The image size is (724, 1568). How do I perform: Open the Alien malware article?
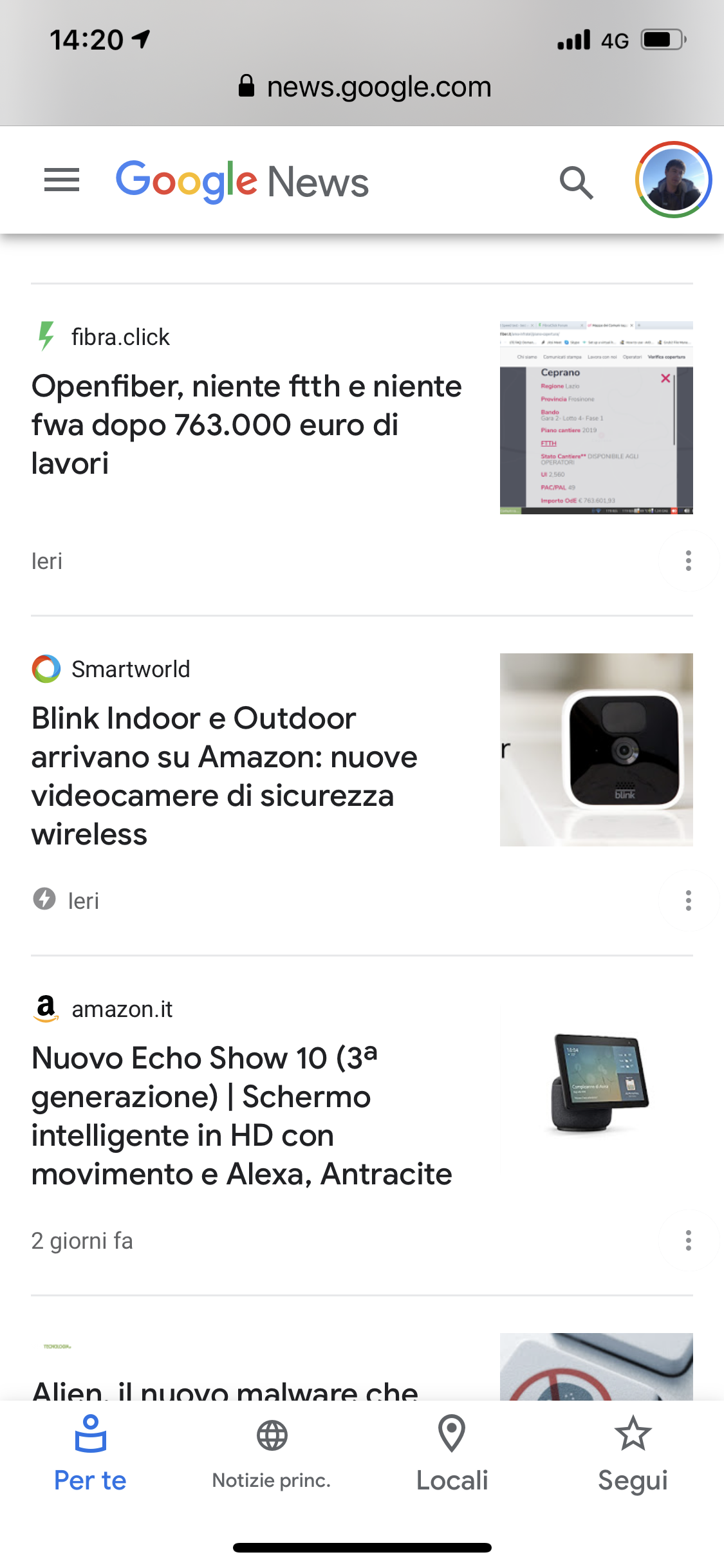tap(225, 1389)
